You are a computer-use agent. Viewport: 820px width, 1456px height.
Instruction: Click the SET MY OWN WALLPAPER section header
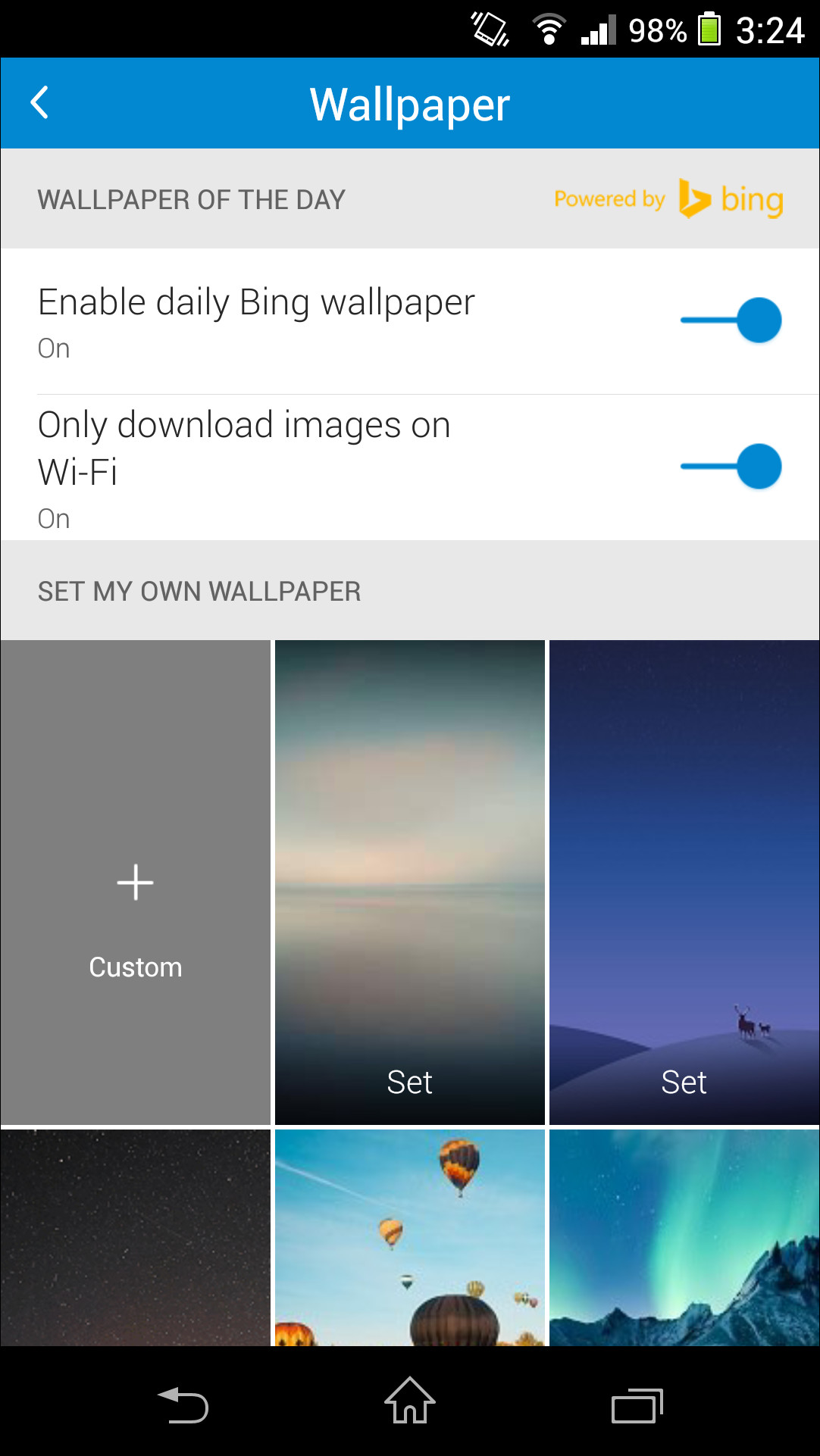tap(199, 591)
